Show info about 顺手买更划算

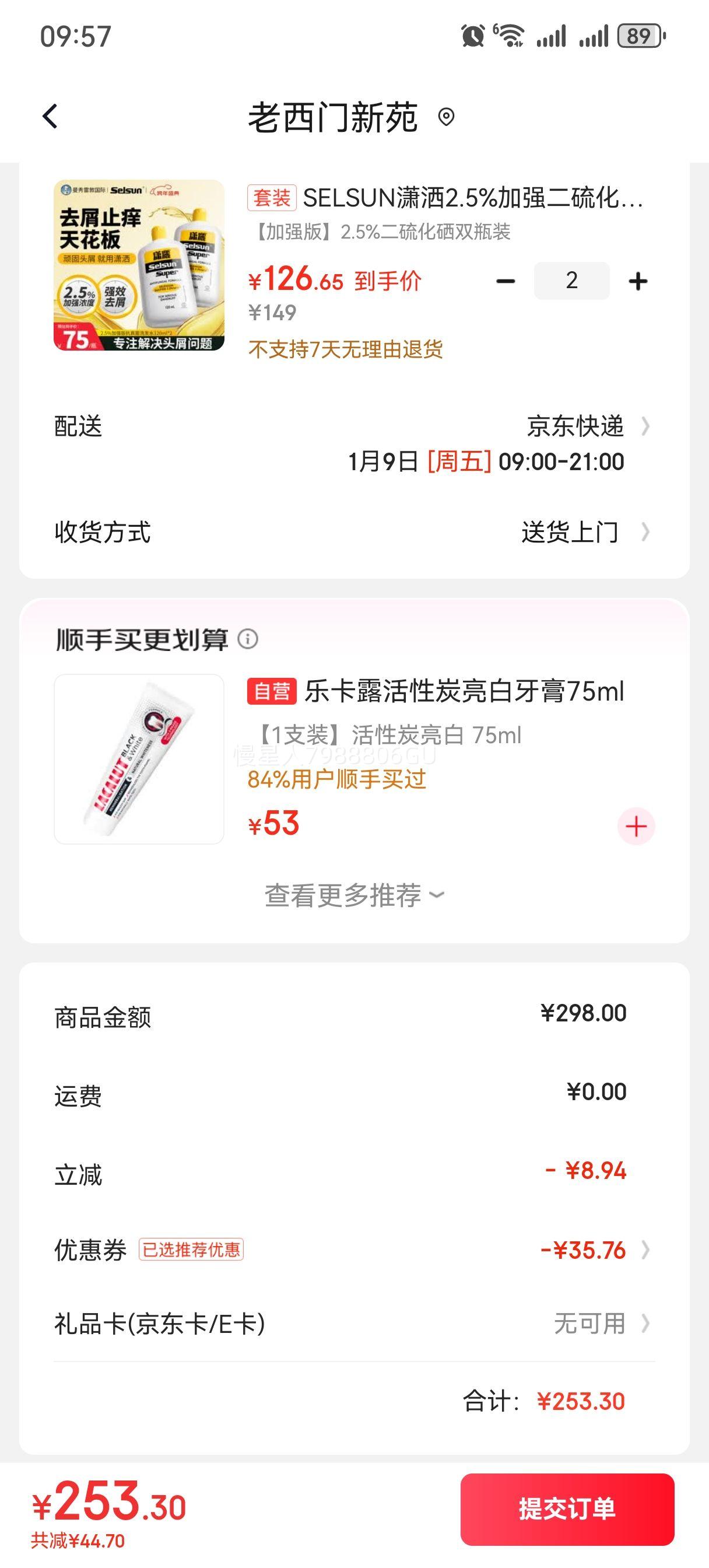pos(248,639)
